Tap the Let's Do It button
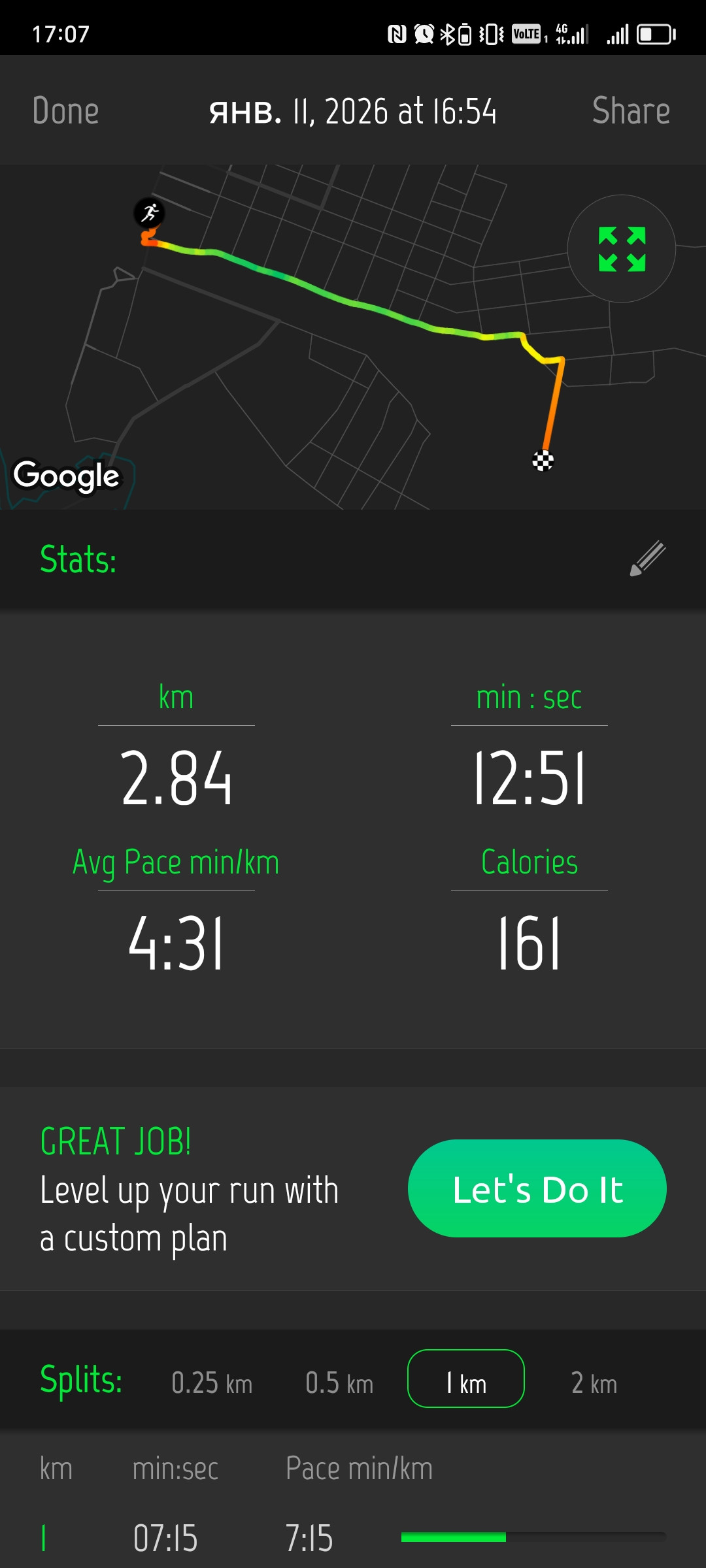 pos(537,1188)
